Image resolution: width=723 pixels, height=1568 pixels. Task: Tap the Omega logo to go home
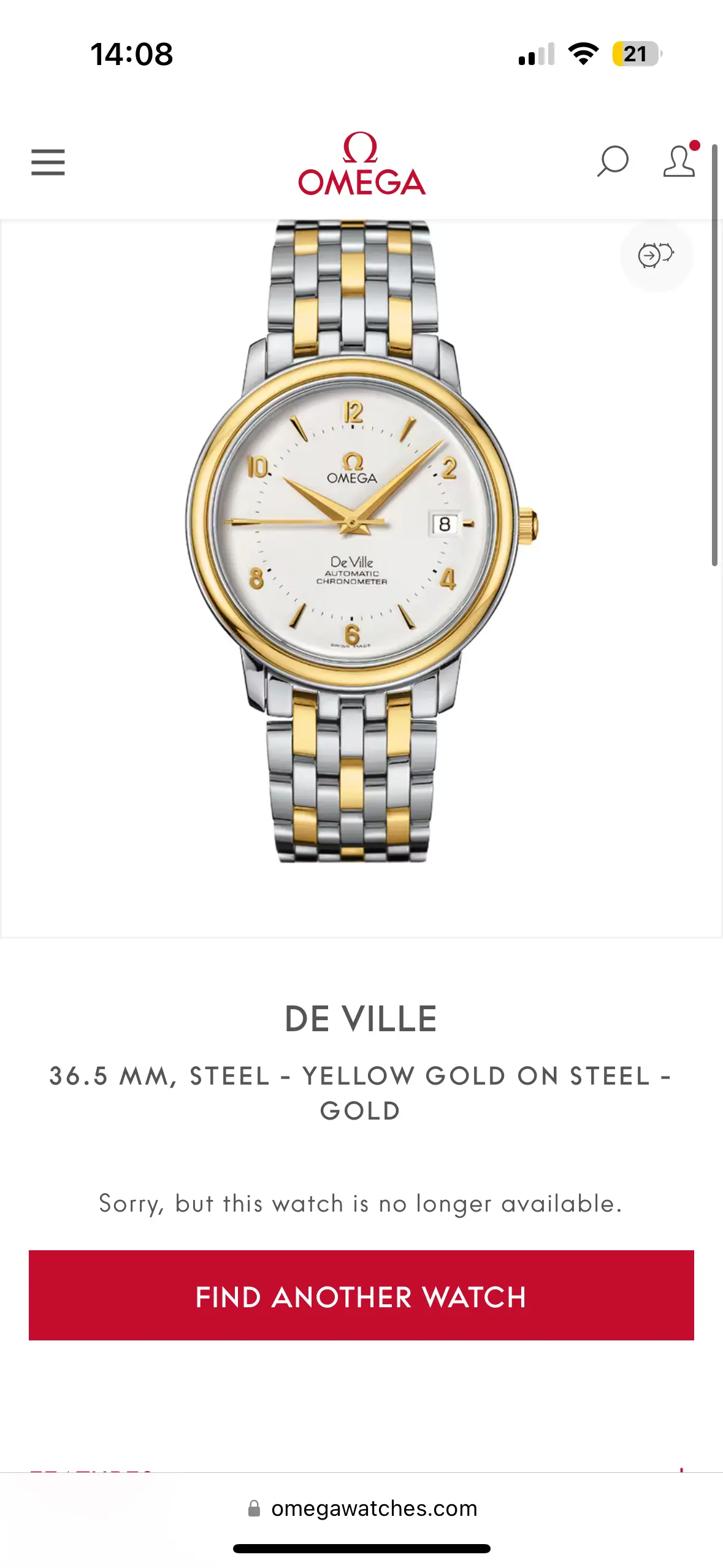[362, 164]
